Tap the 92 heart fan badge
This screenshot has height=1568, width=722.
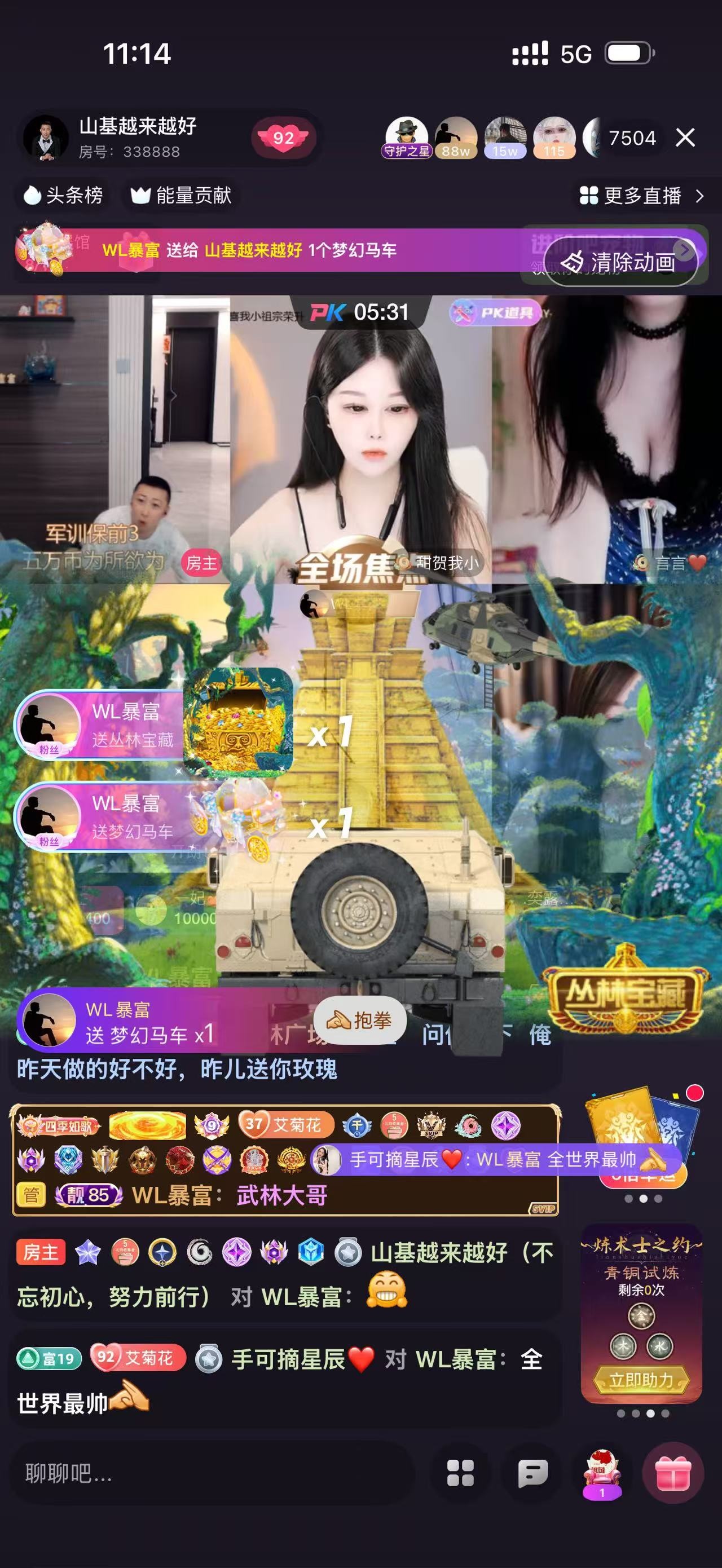point(283,138)
